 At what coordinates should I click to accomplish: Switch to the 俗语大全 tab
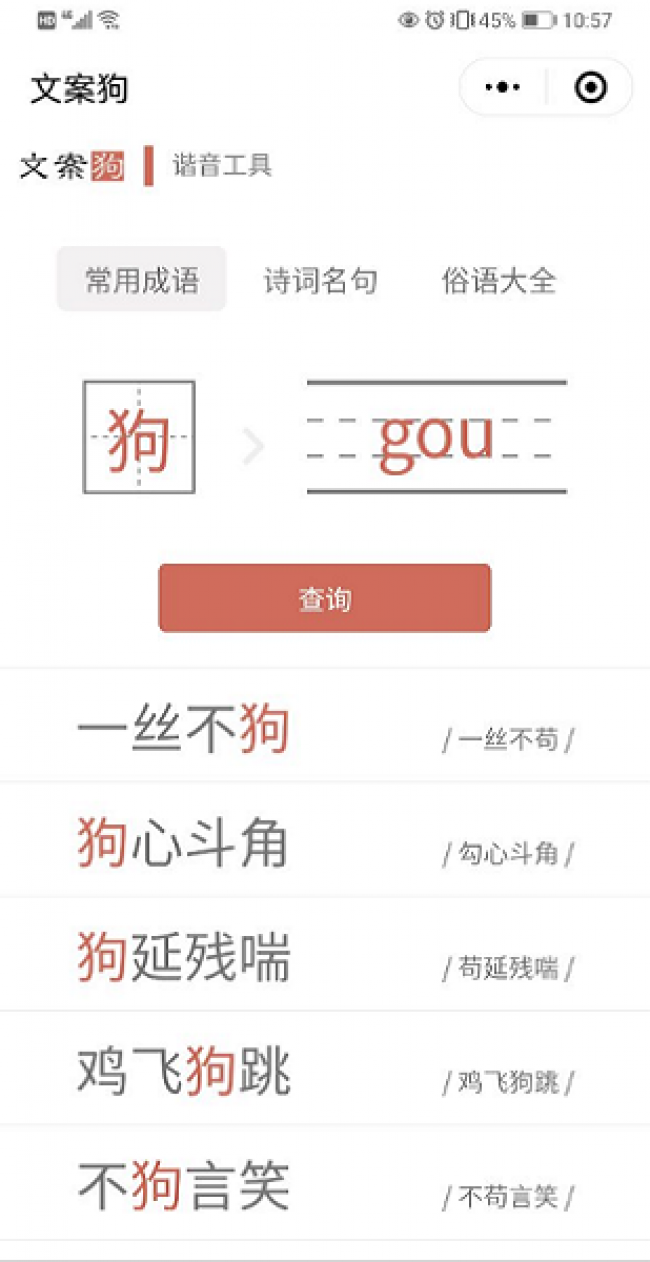498,280
